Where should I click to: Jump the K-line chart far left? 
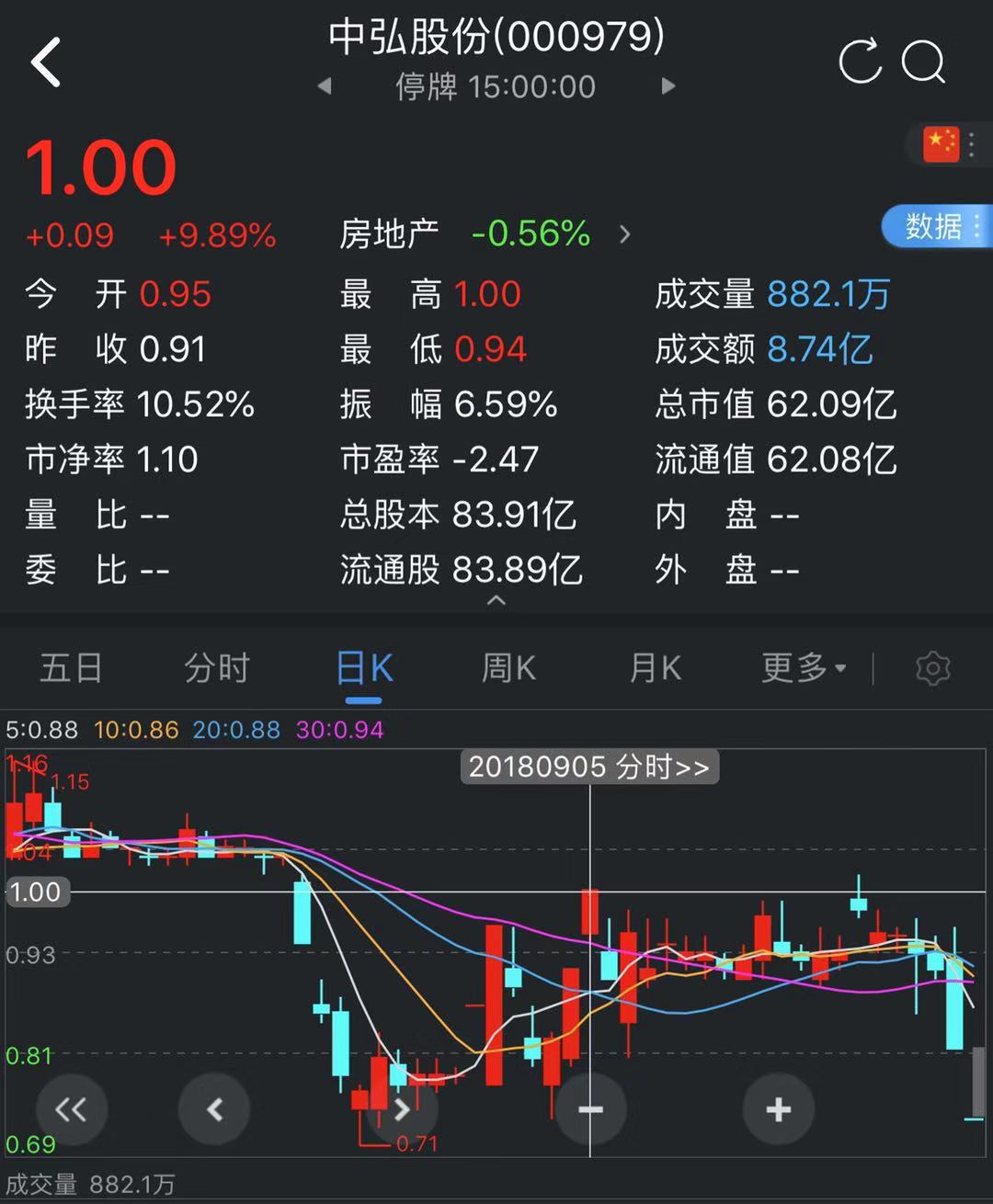coord(72,1109)
